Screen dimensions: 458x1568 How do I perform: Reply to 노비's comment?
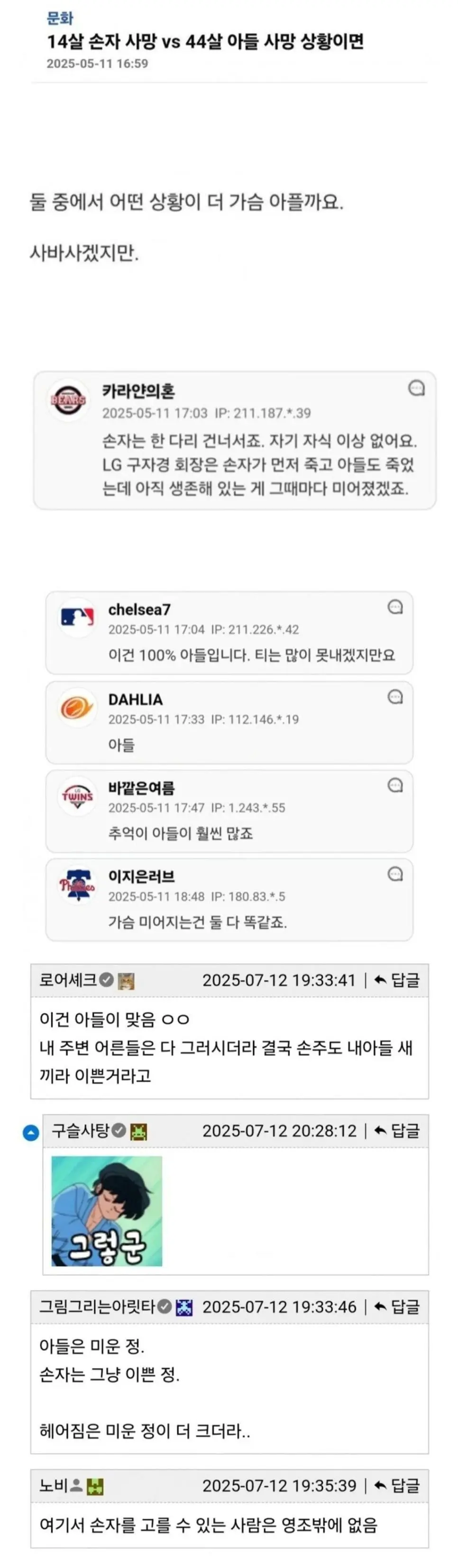[397, 1486]
